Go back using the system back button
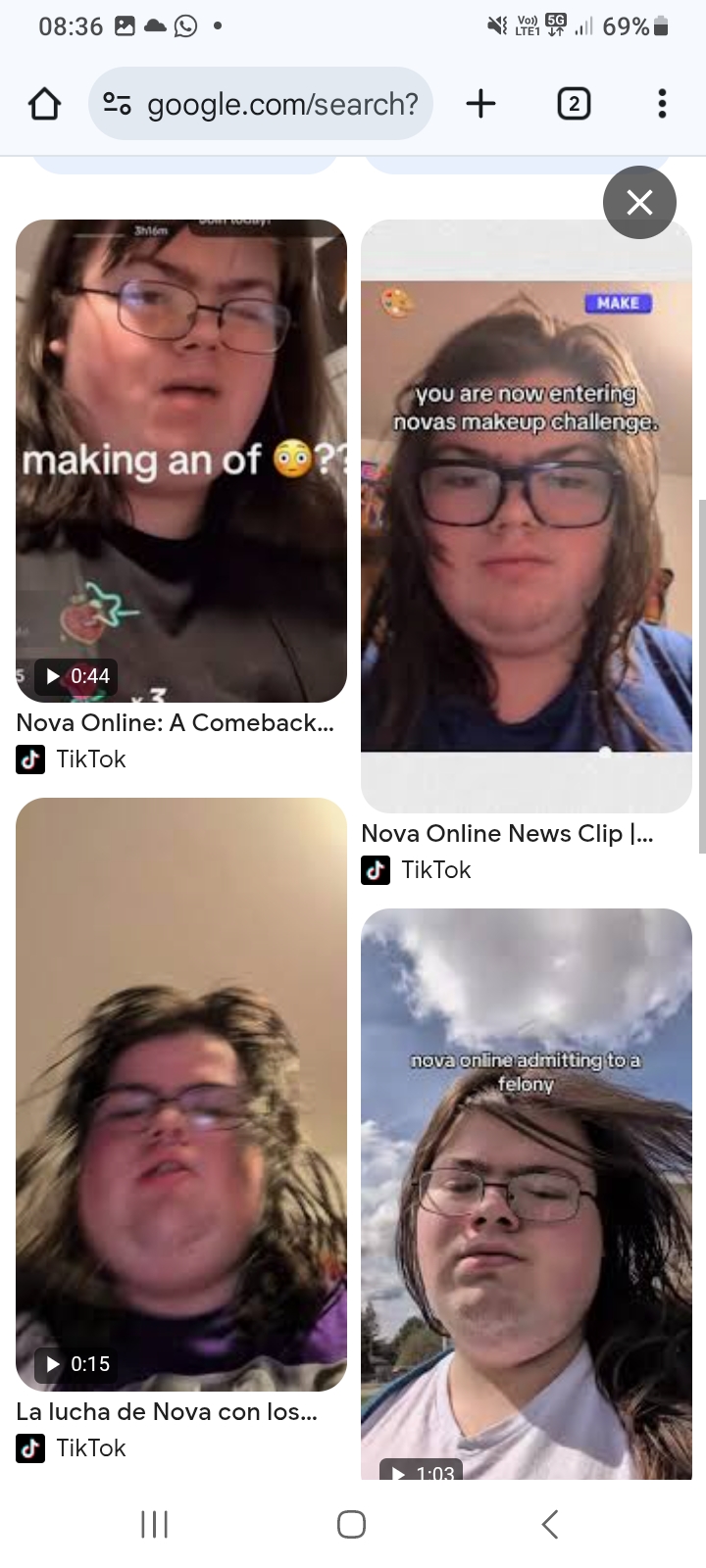706x1568 pixels. click(550, 1524)
